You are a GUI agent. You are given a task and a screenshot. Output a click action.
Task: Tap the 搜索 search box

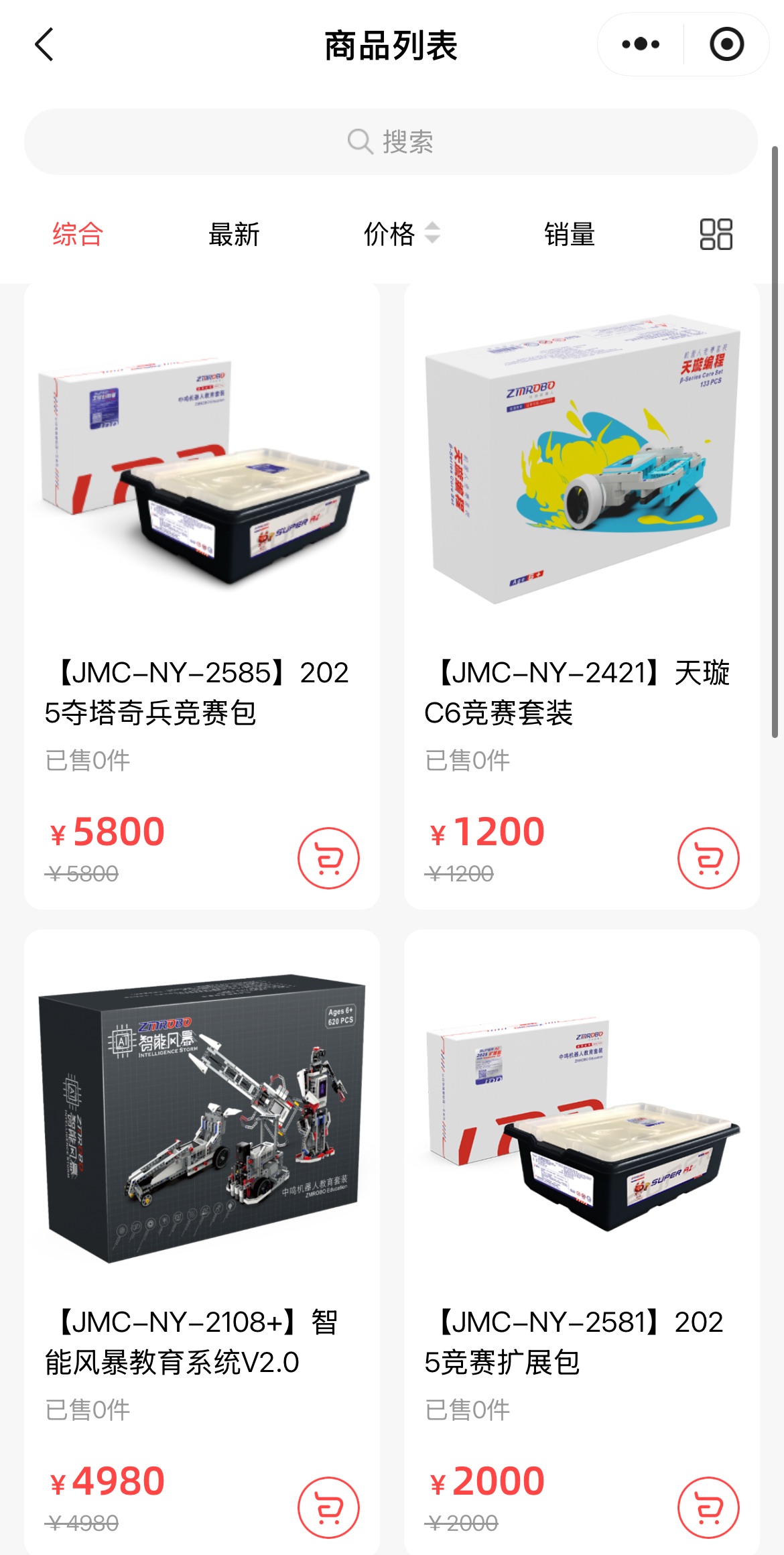tap(391, 142)
